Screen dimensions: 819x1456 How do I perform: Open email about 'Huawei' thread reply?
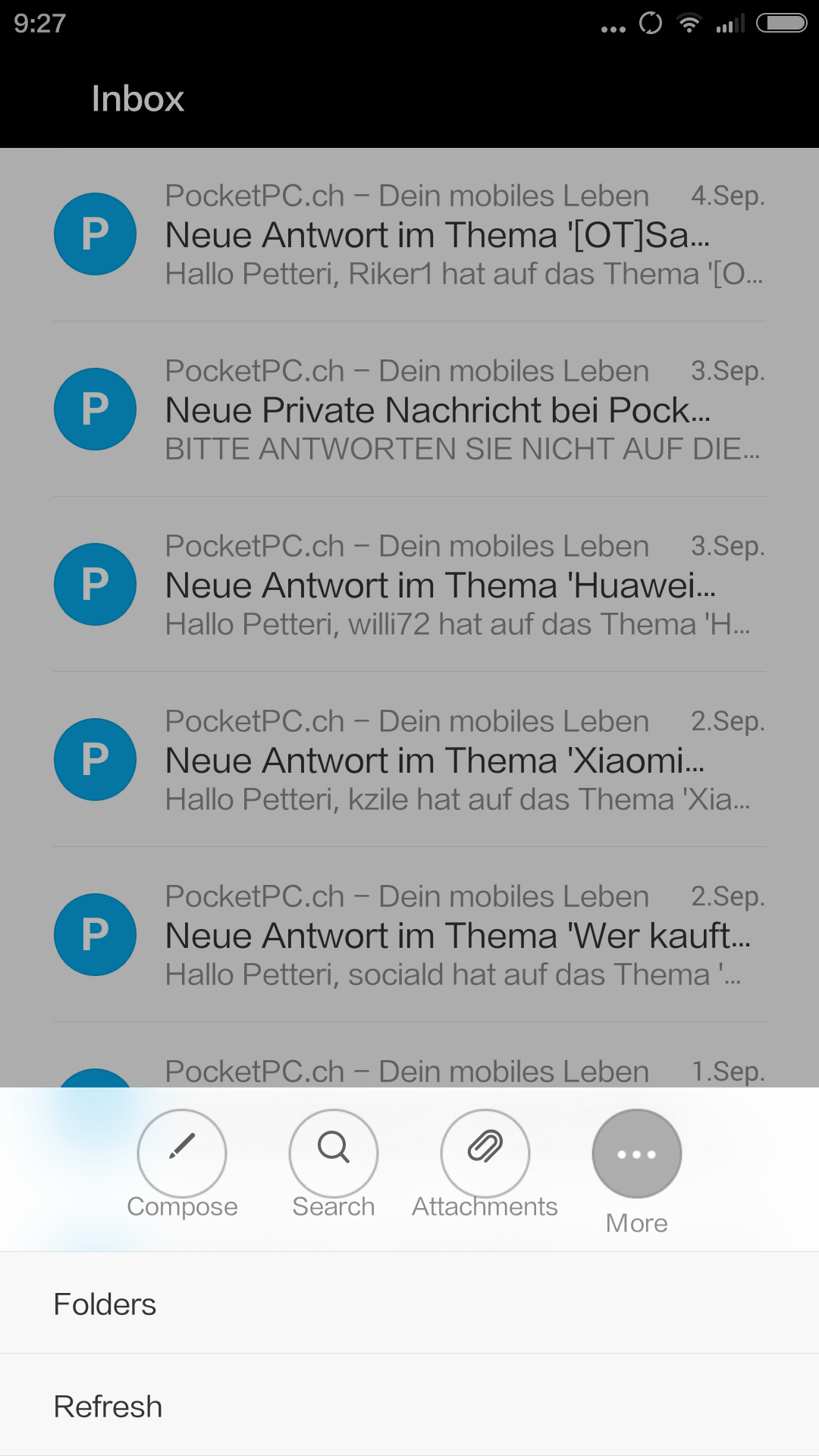tap(409, 585)
